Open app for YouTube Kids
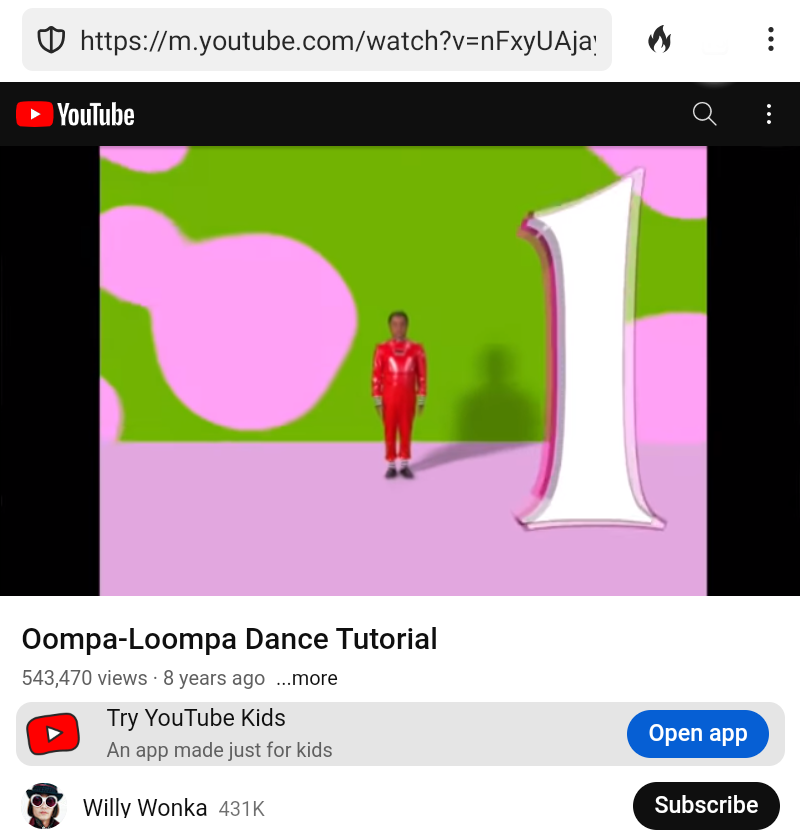The width and height of the screenshot is (800, 835). pos(697,734)
